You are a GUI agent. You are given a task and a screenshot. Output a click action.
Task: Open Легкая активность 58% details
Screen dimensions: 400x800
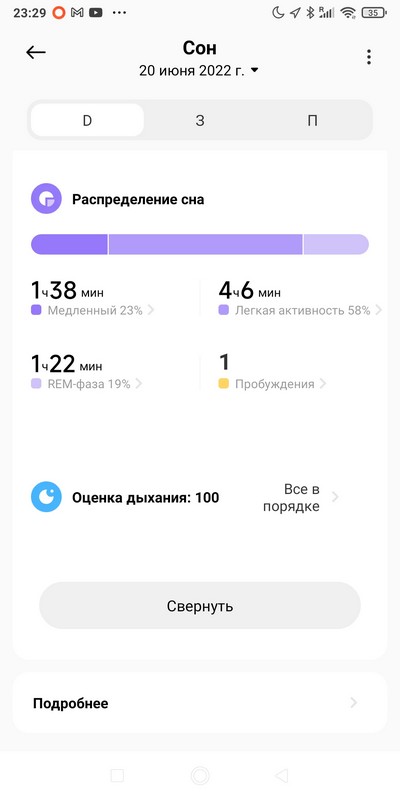[300, 310]
